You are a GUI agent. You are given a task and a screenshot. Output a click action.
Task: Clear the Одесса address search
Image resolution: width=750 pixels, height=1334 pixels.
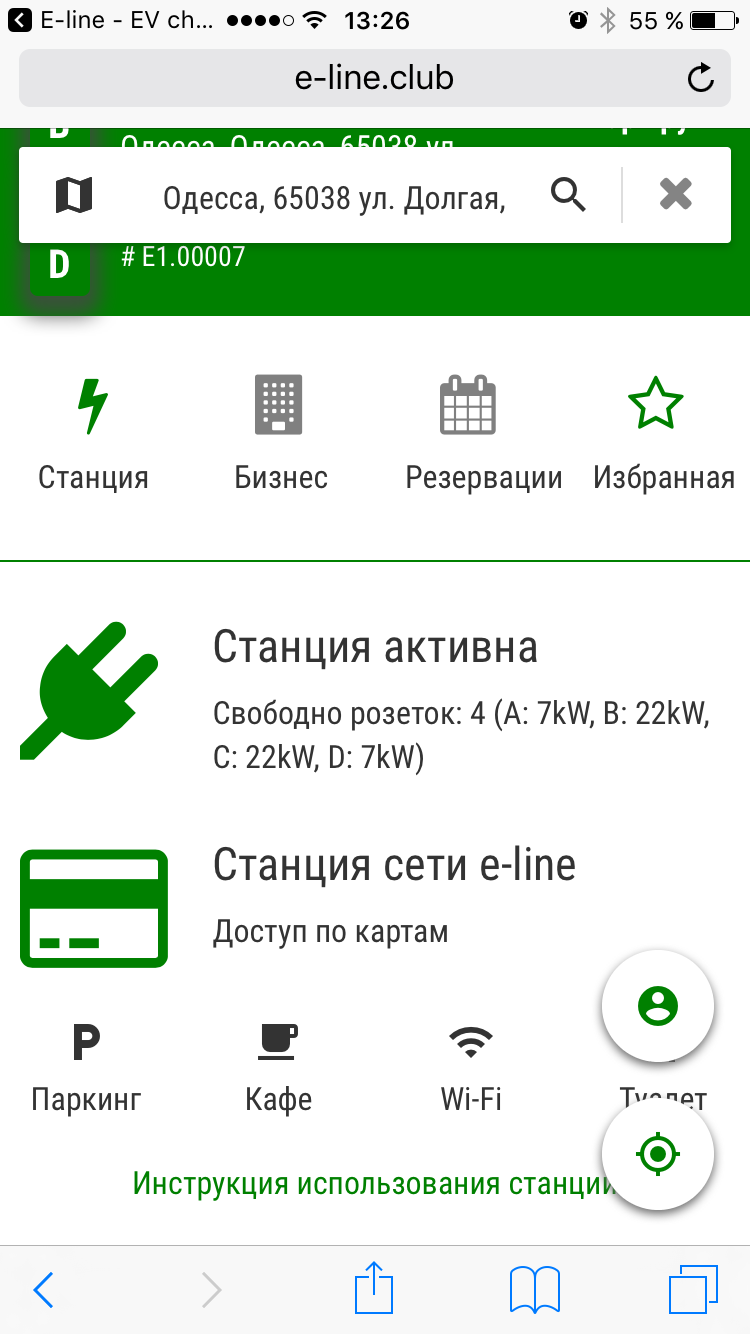pos(676,195)
